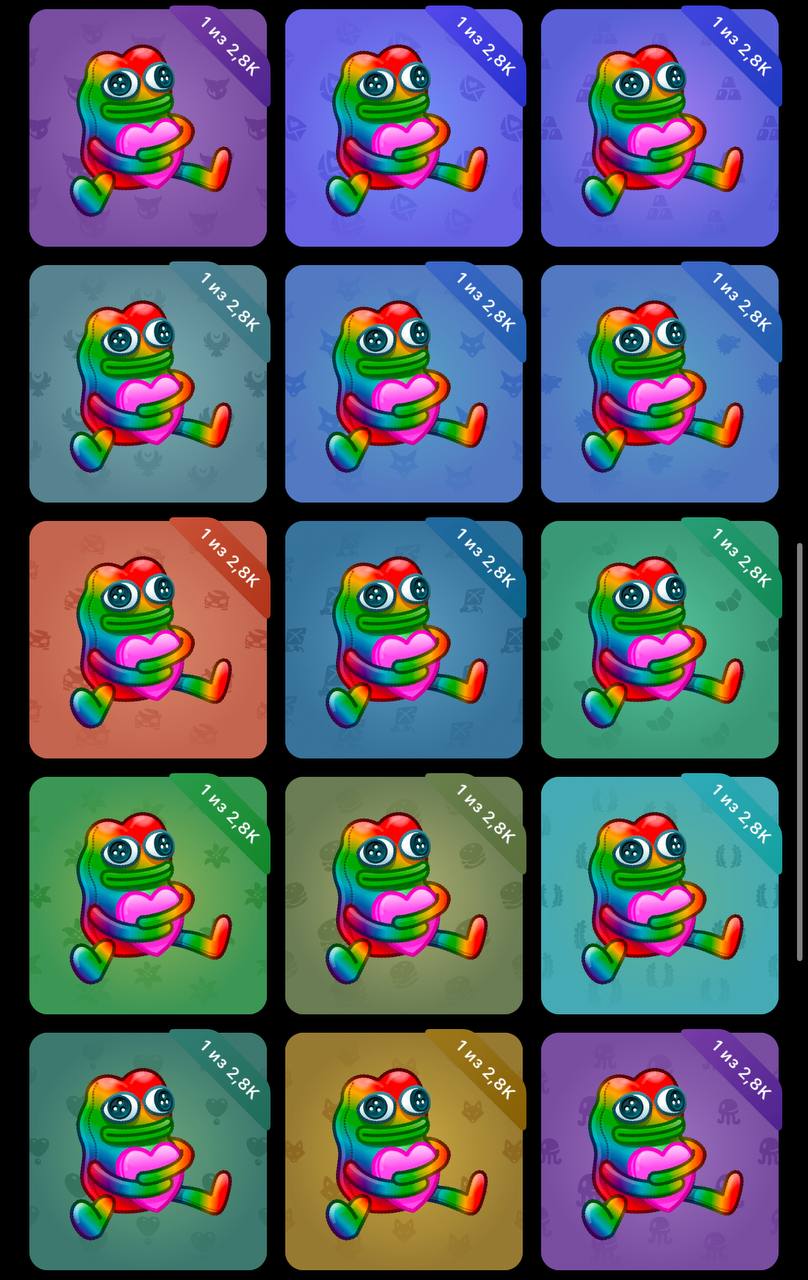Image resolution: width=808 pixels, height=1280 pixels.
Task: Select the gift on the olive burger-pattern background
Action: point(404,896)
